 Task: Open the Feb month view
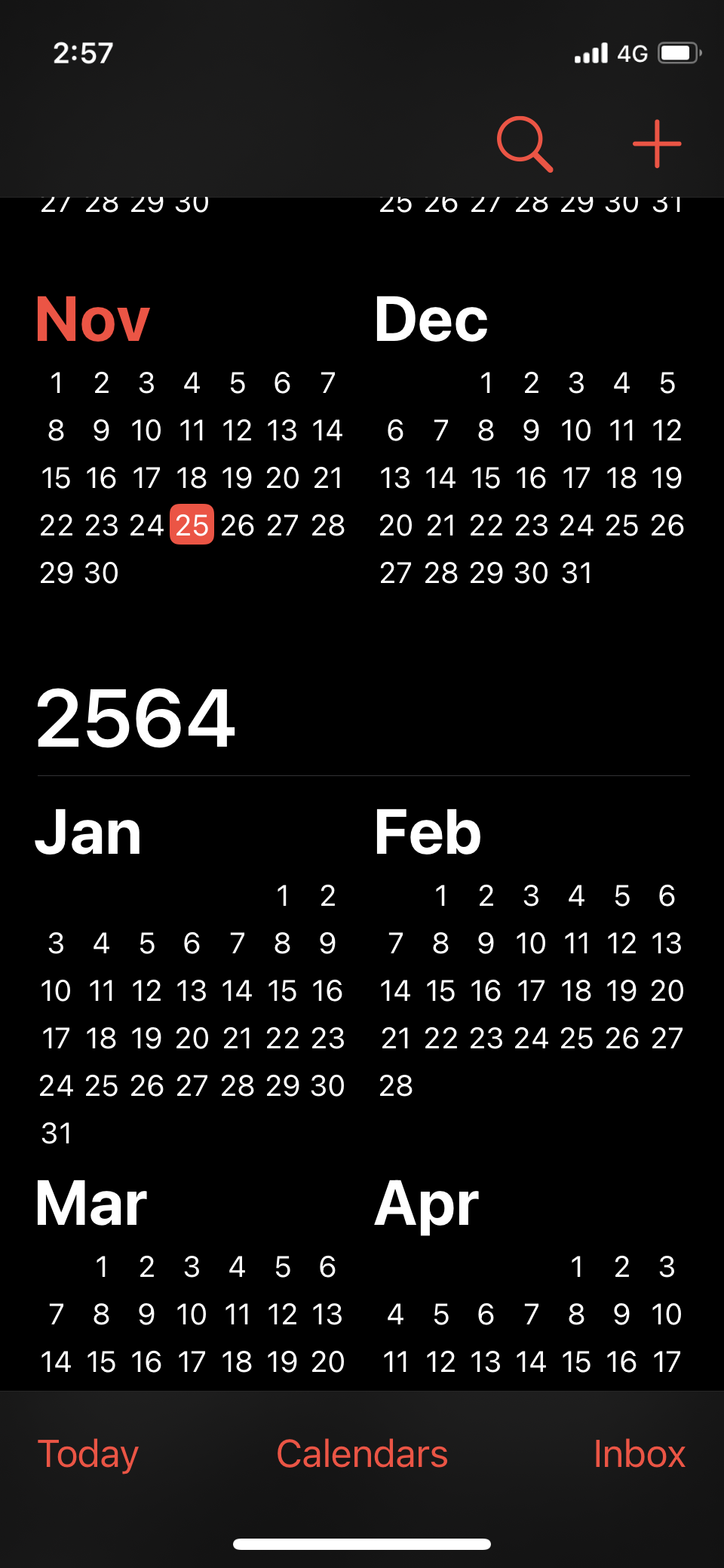[428, 833]
